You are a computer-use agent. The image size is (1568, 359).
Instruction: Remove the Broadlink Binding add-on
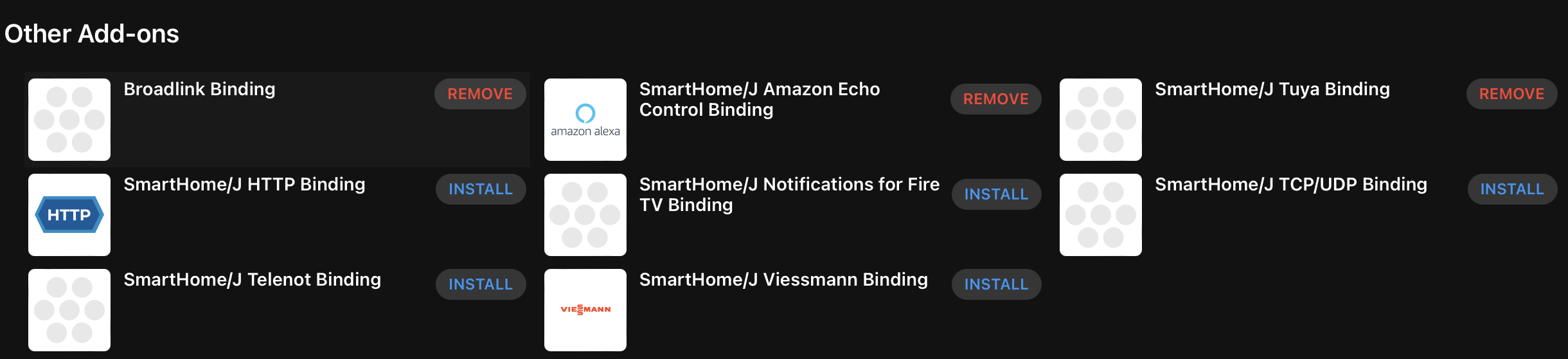[480, 94]
